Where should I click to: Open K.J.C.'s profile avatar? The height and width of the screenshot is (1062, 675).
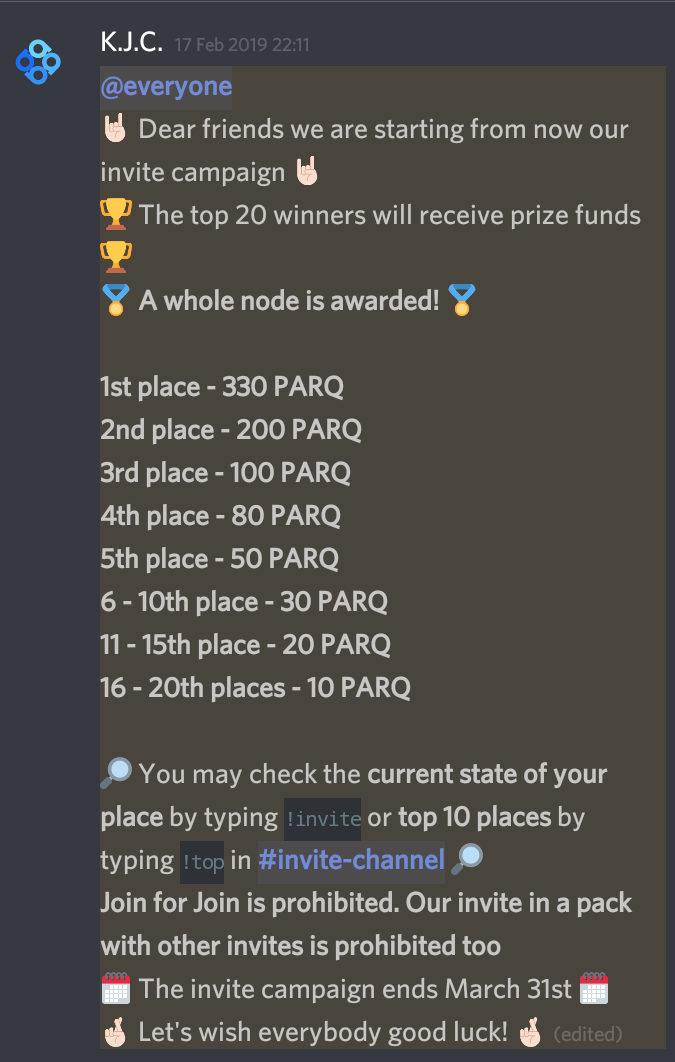39,62
